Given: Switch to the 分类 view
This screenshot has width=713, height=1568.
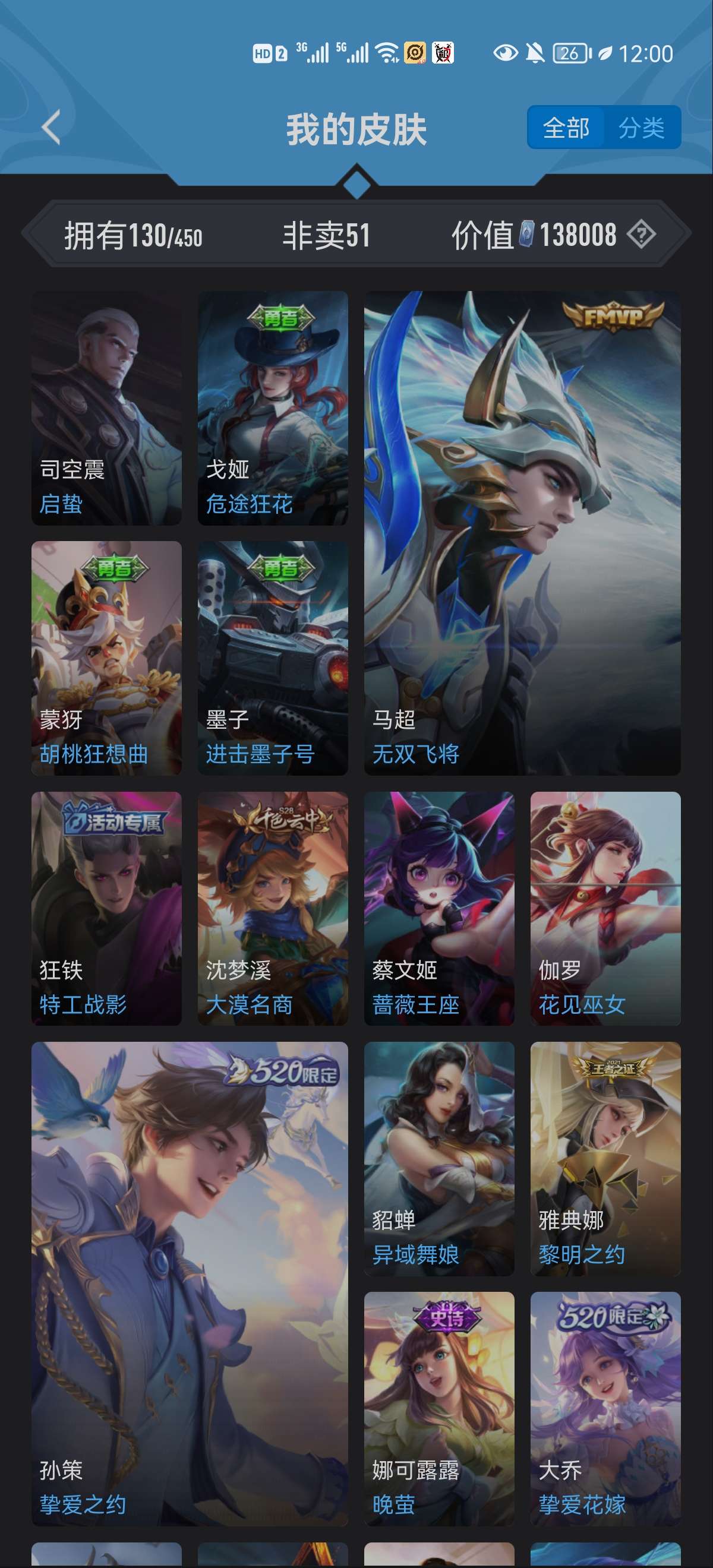Looking at the screenshot, I should 641,128.
